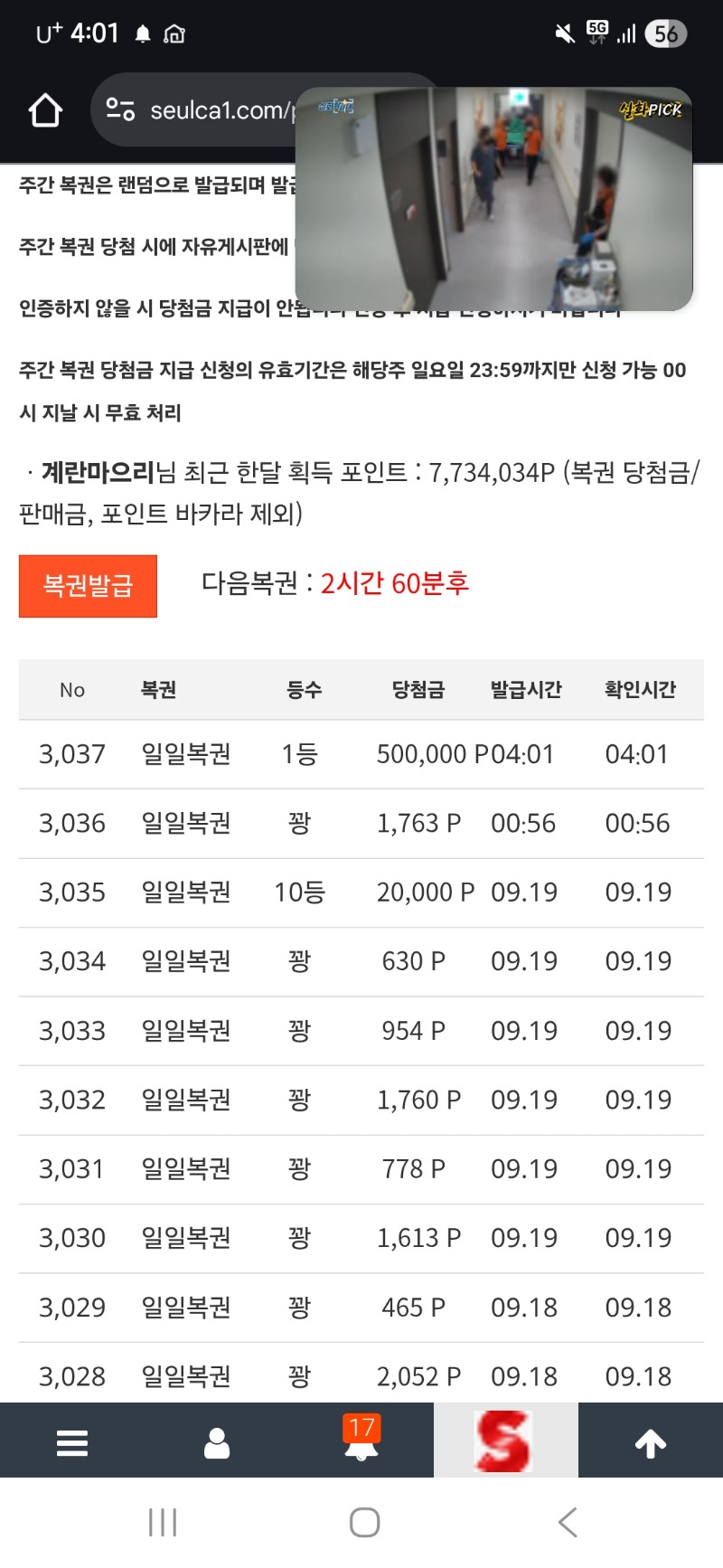
Task: Jump to top with the up arrow
Action: (x=651, y=1442)
